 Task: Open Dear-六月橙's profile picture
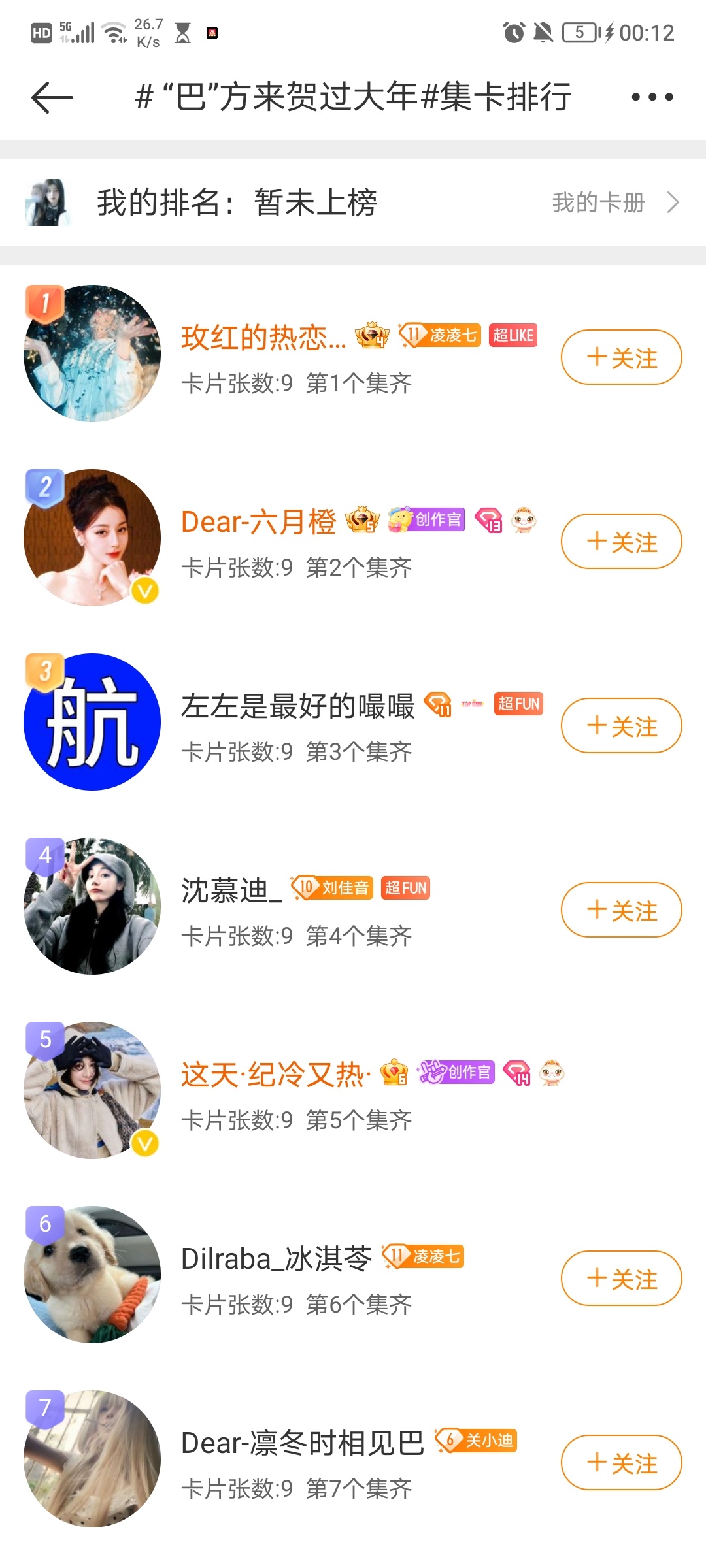[x=92, y=538]
